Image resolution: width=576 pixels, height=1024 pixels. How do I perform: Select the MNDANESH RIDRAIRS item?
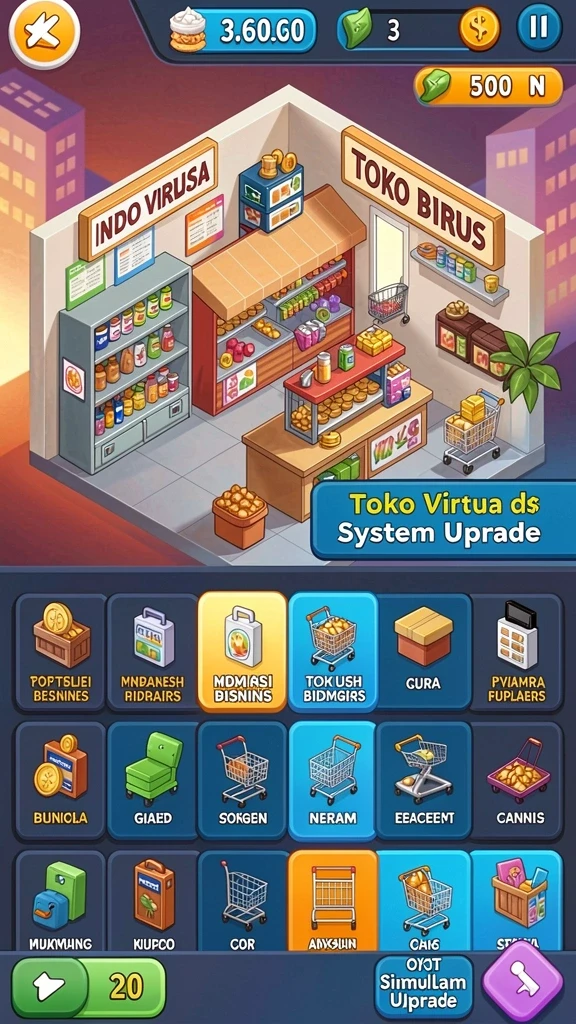coord(152,652)
